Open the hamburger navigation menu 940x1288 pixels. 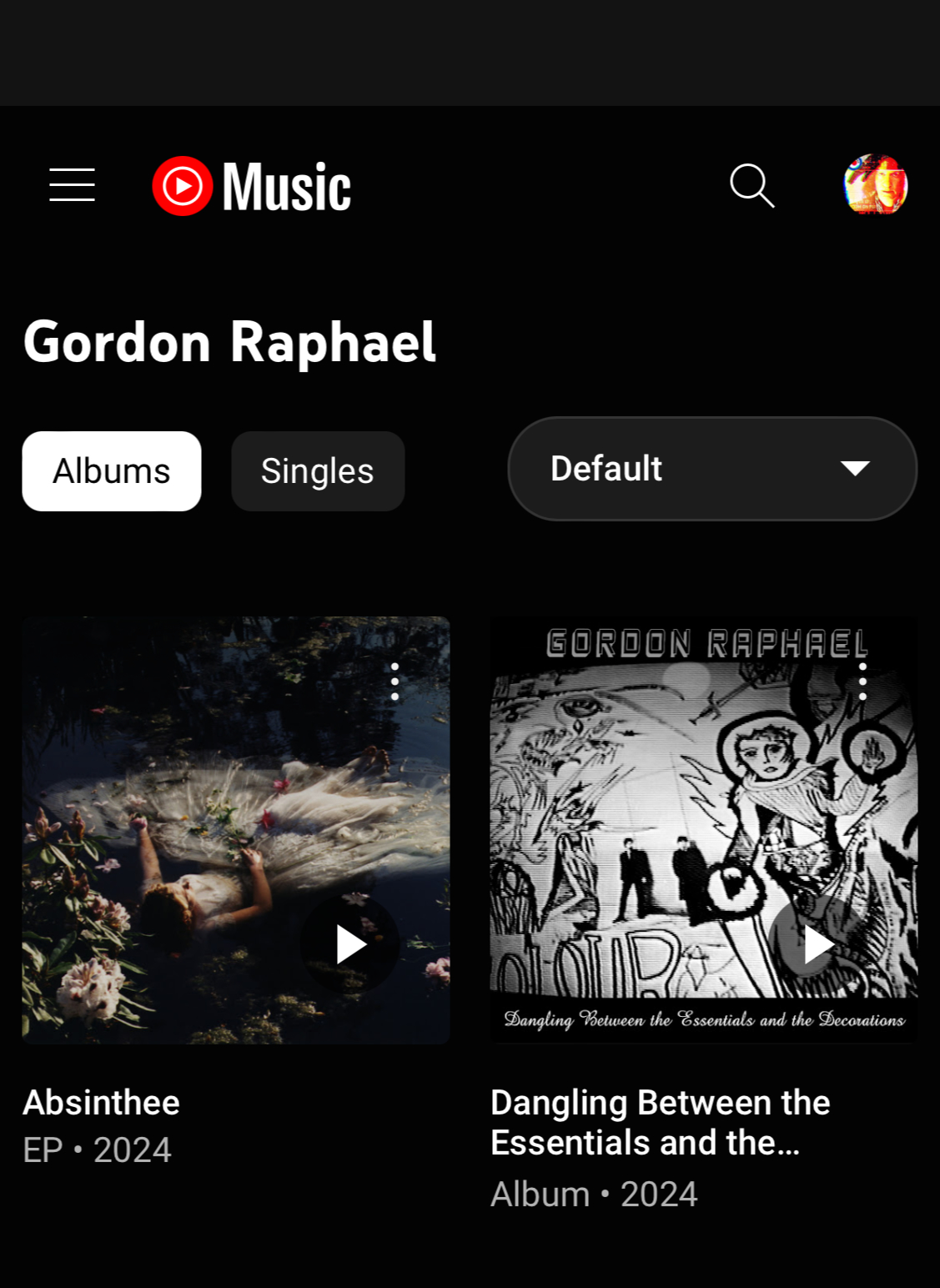click(x=72, y=185)
